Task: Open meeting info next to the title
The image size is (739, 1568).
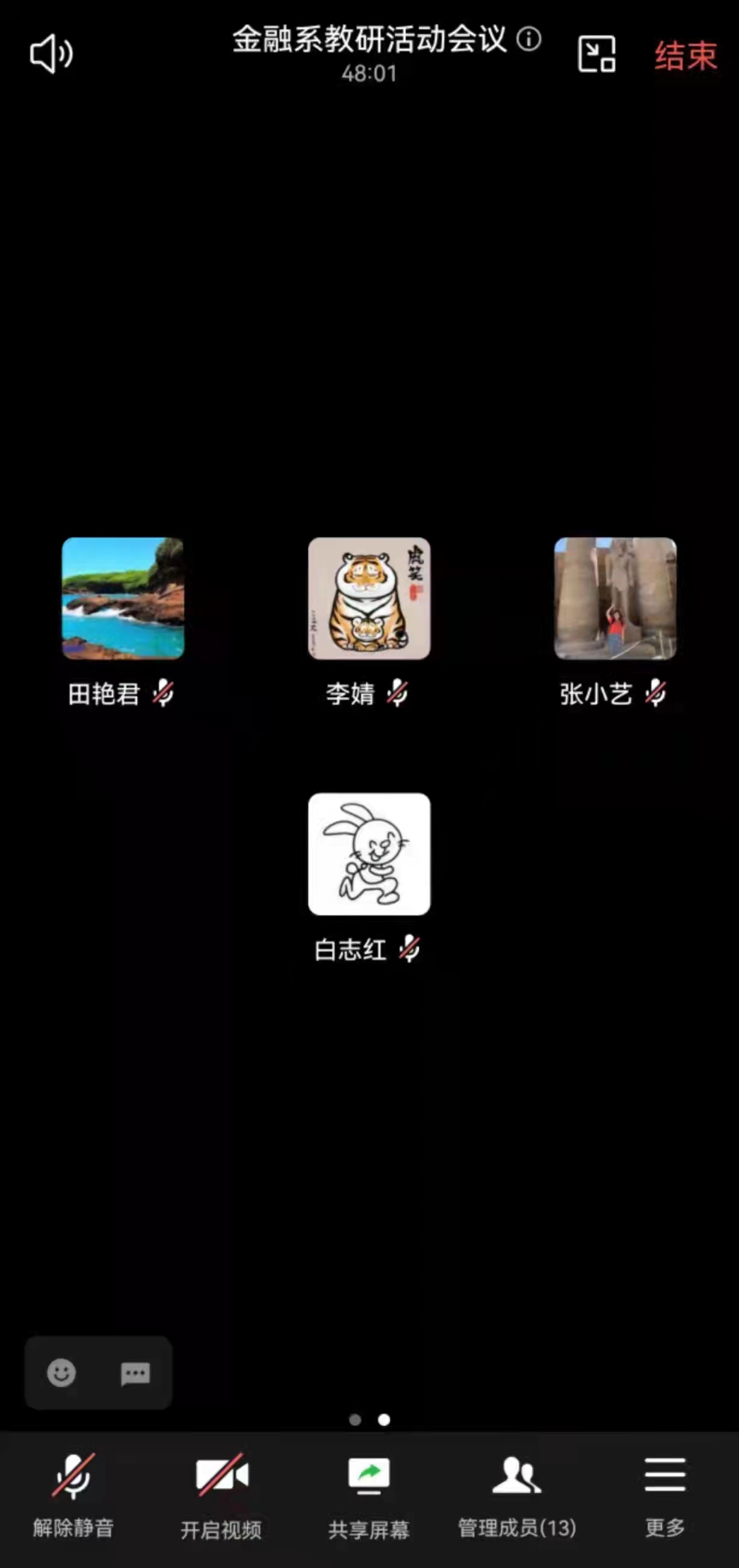Action: pos(528,40)
